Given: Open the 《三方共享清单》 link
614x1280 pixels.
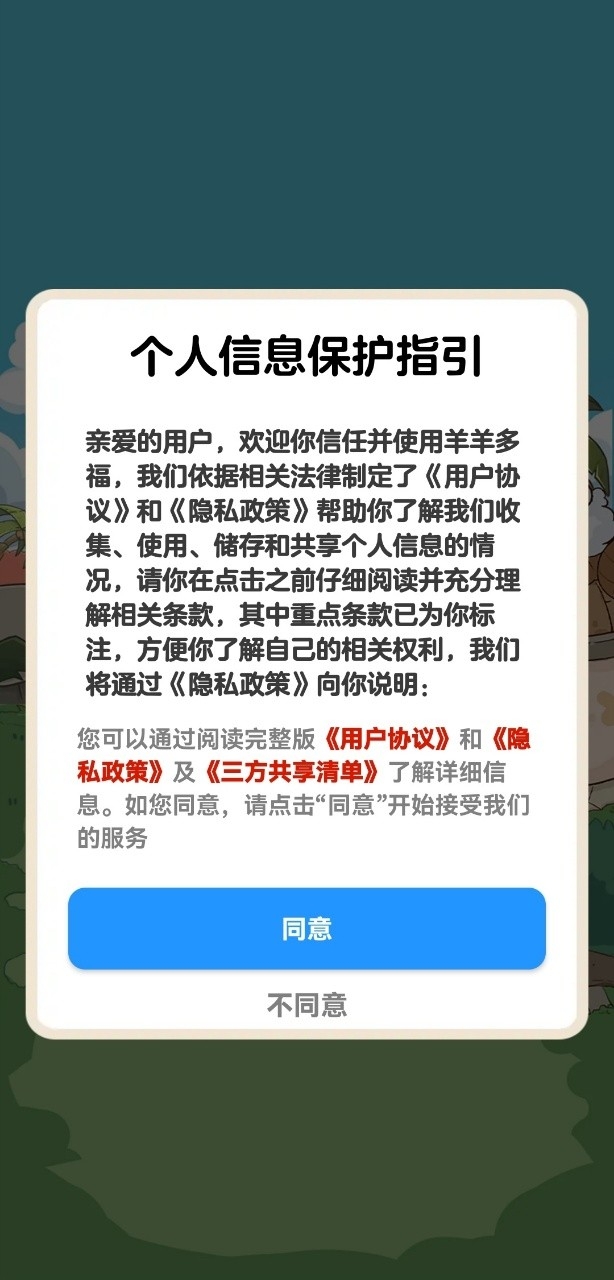Looking at the screenshot, I should pyautogui.click(x=292, y=772).
